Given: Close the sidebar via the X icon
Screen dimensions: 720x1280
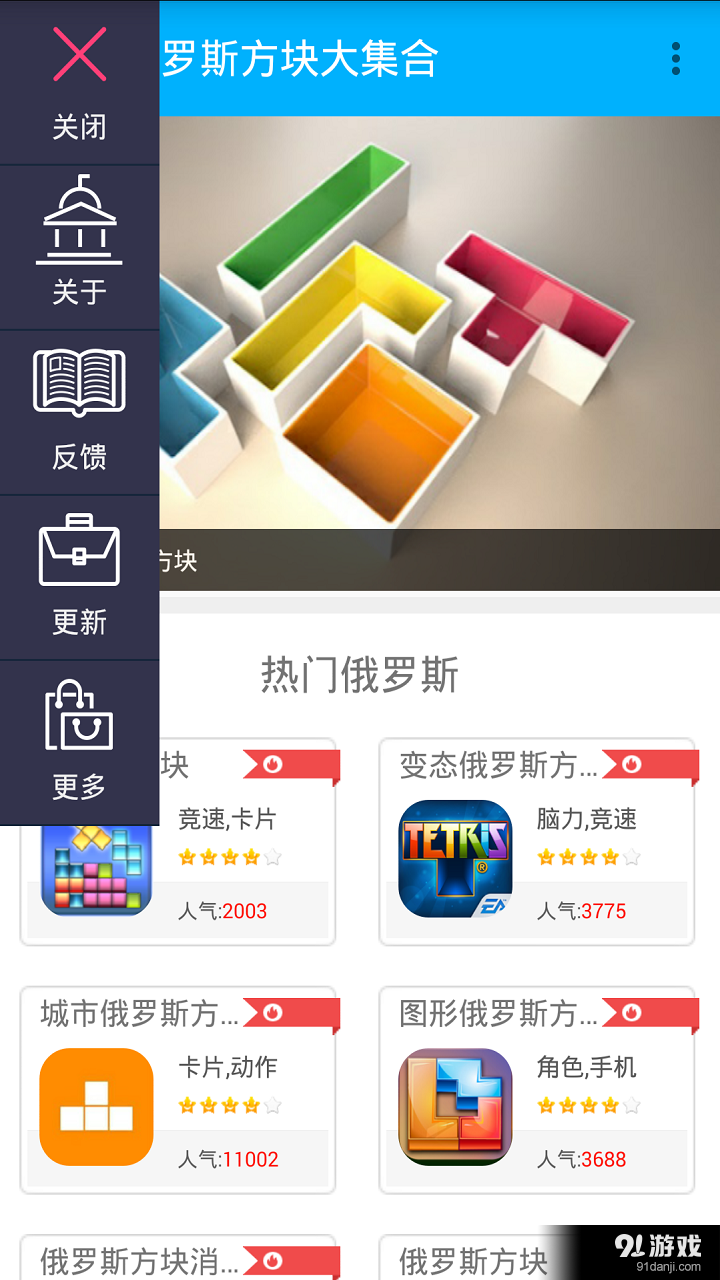Looking at the screenshot, I should 78,52.
